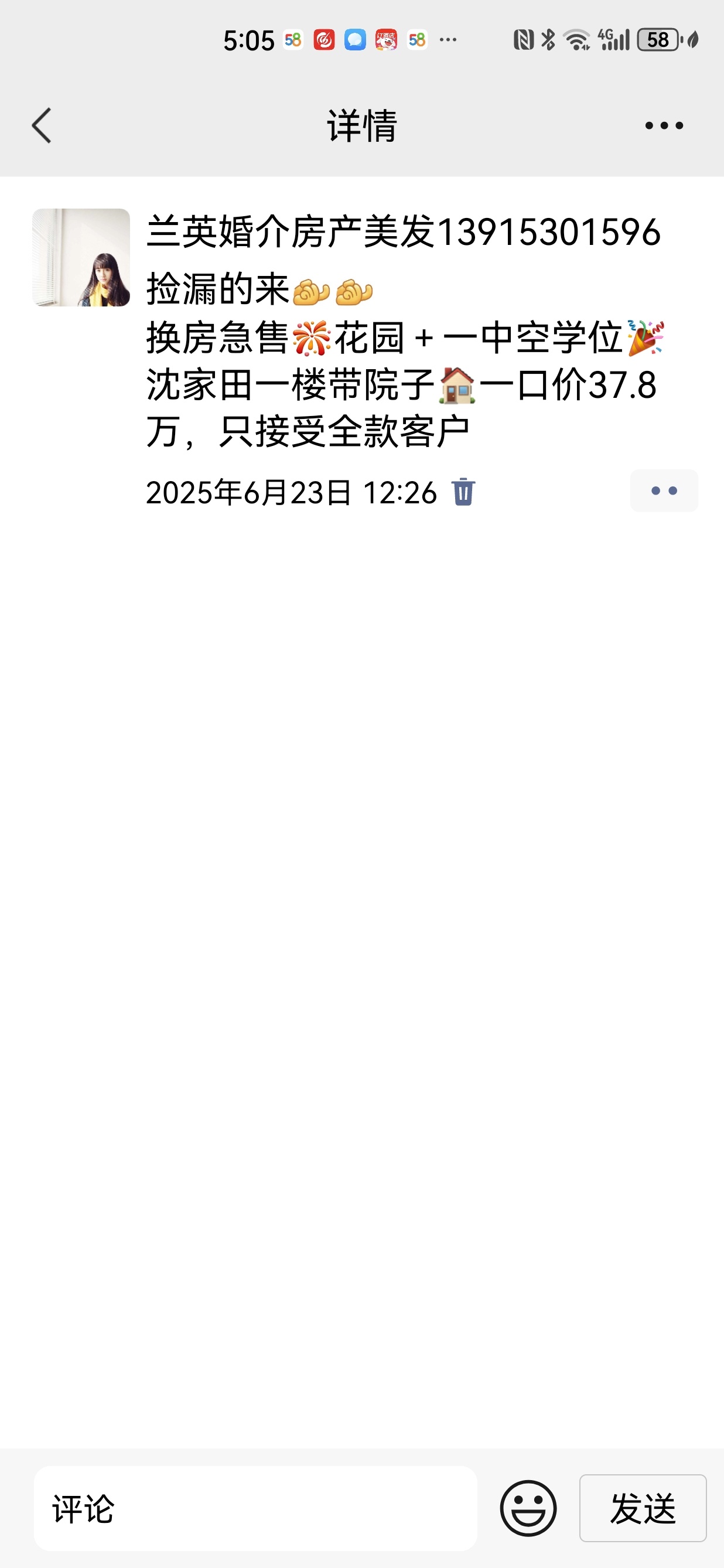Send the comment with 发送
724x1568 pixels.
click(x=643, y=1509)
